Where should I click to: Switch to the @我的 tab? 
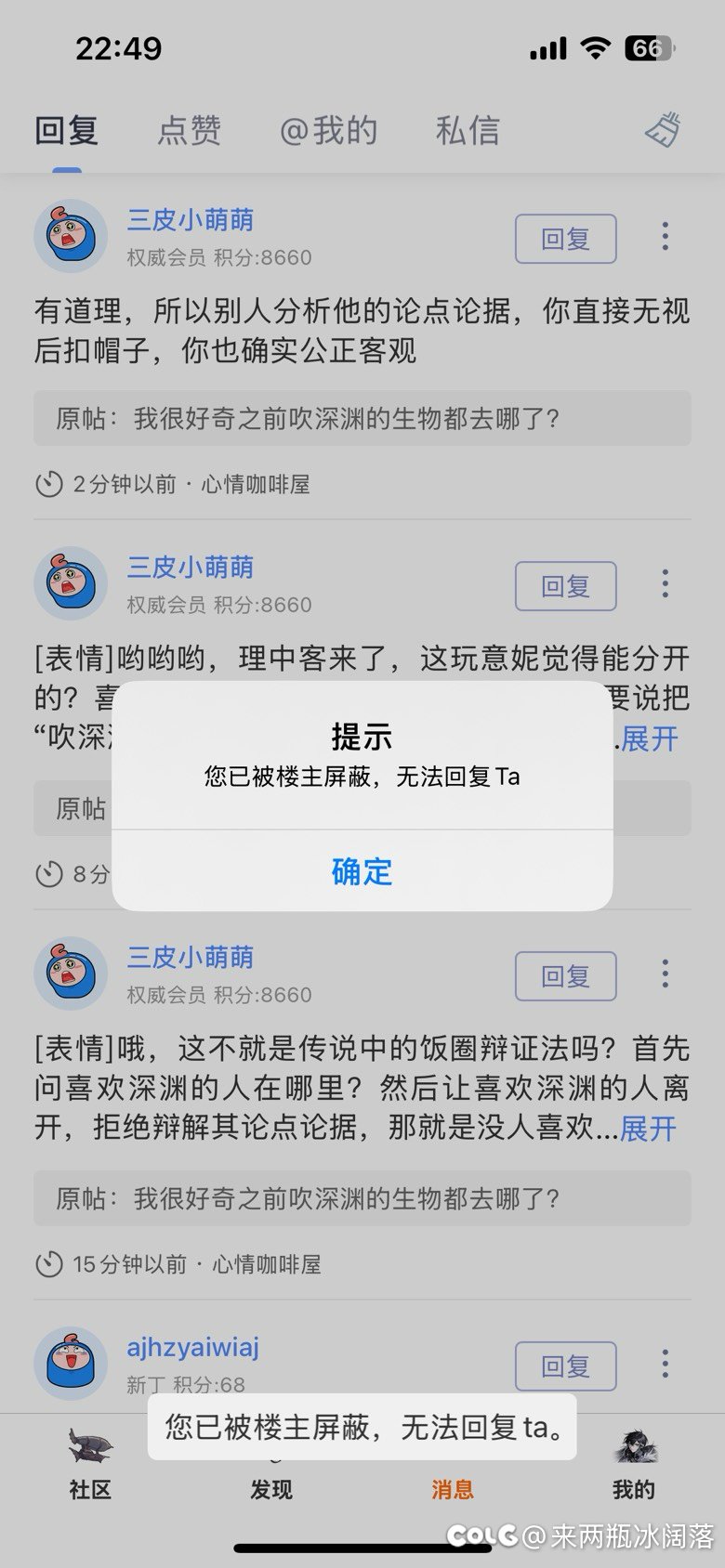click(329, 130)
